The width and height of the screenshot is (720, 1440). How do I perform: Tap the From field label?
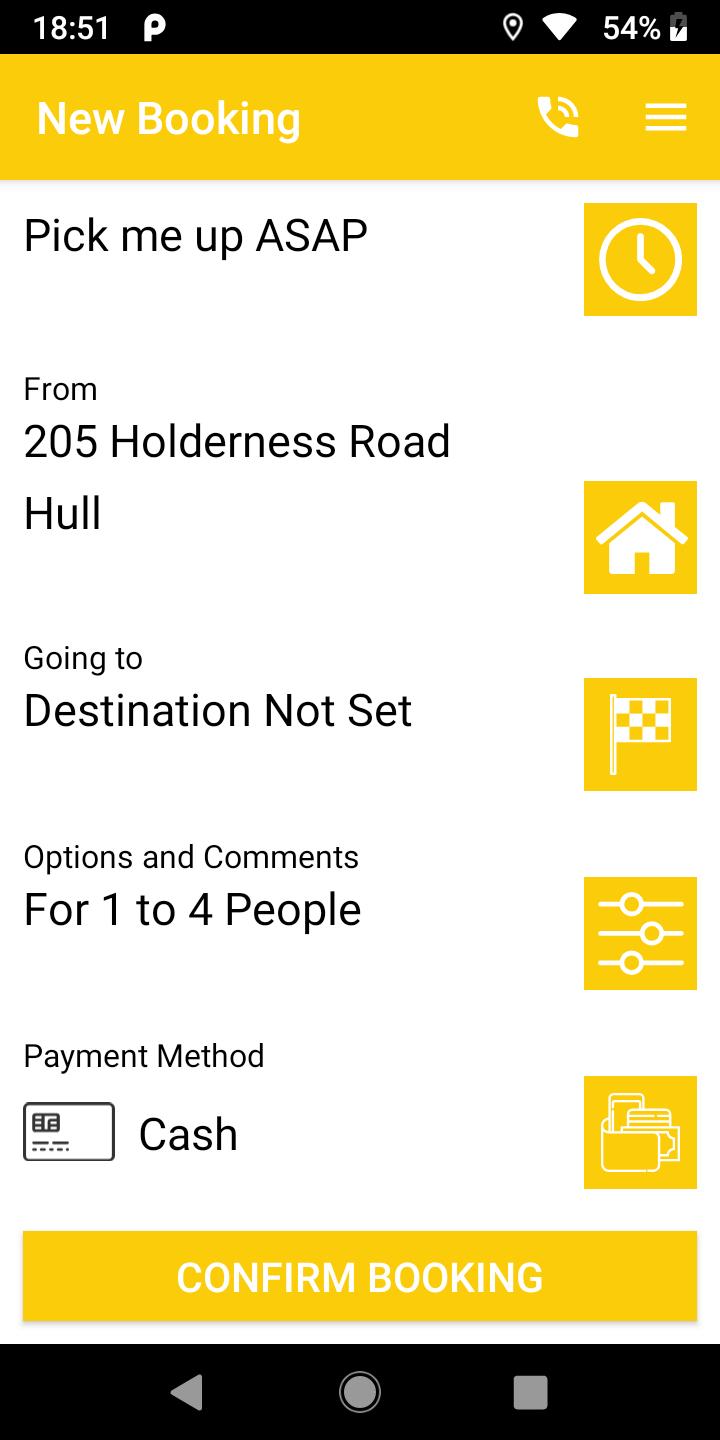coord(60,389)
